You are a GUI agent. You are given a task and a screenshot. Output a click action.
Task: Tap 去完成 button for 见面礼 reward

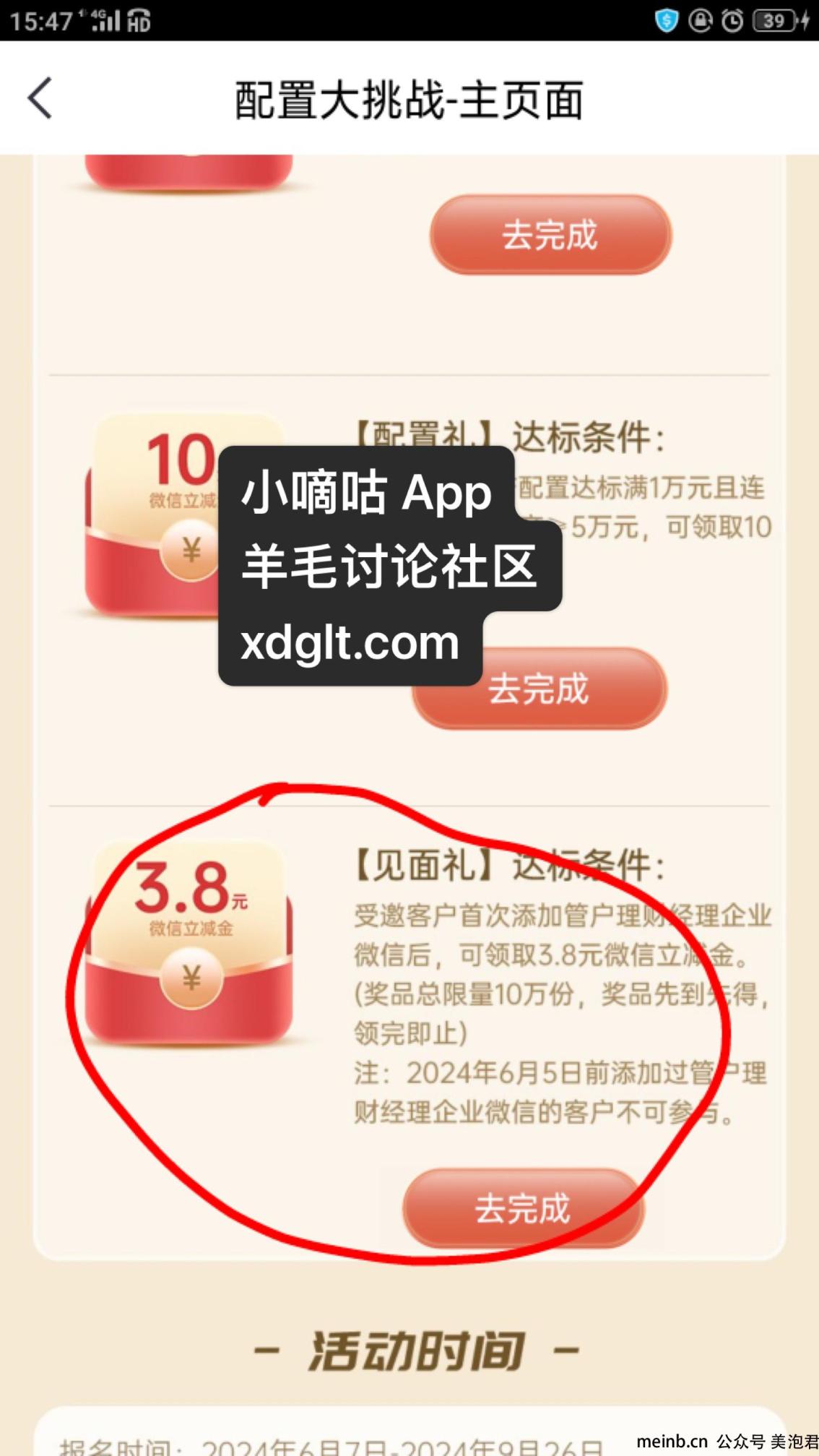pyautogui.click(x=523, y=1208)
